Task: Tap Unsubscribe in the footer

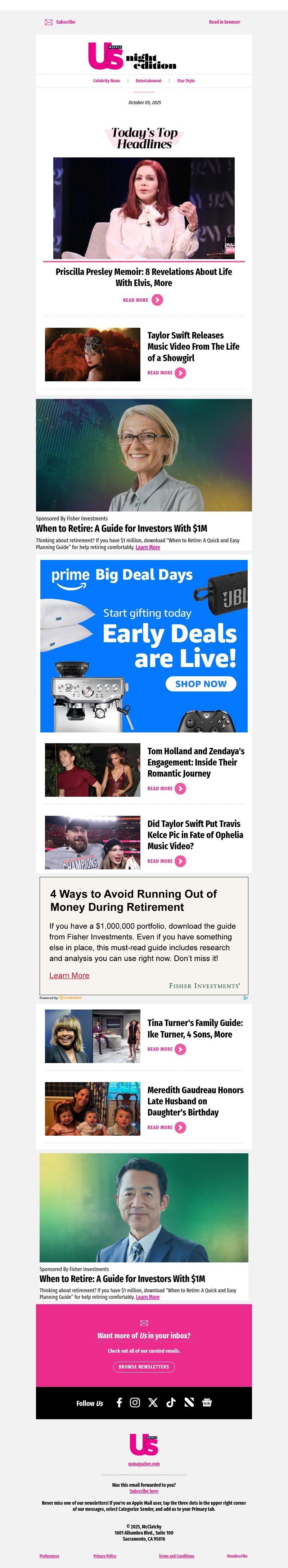Action: (x=237, y=1555)
